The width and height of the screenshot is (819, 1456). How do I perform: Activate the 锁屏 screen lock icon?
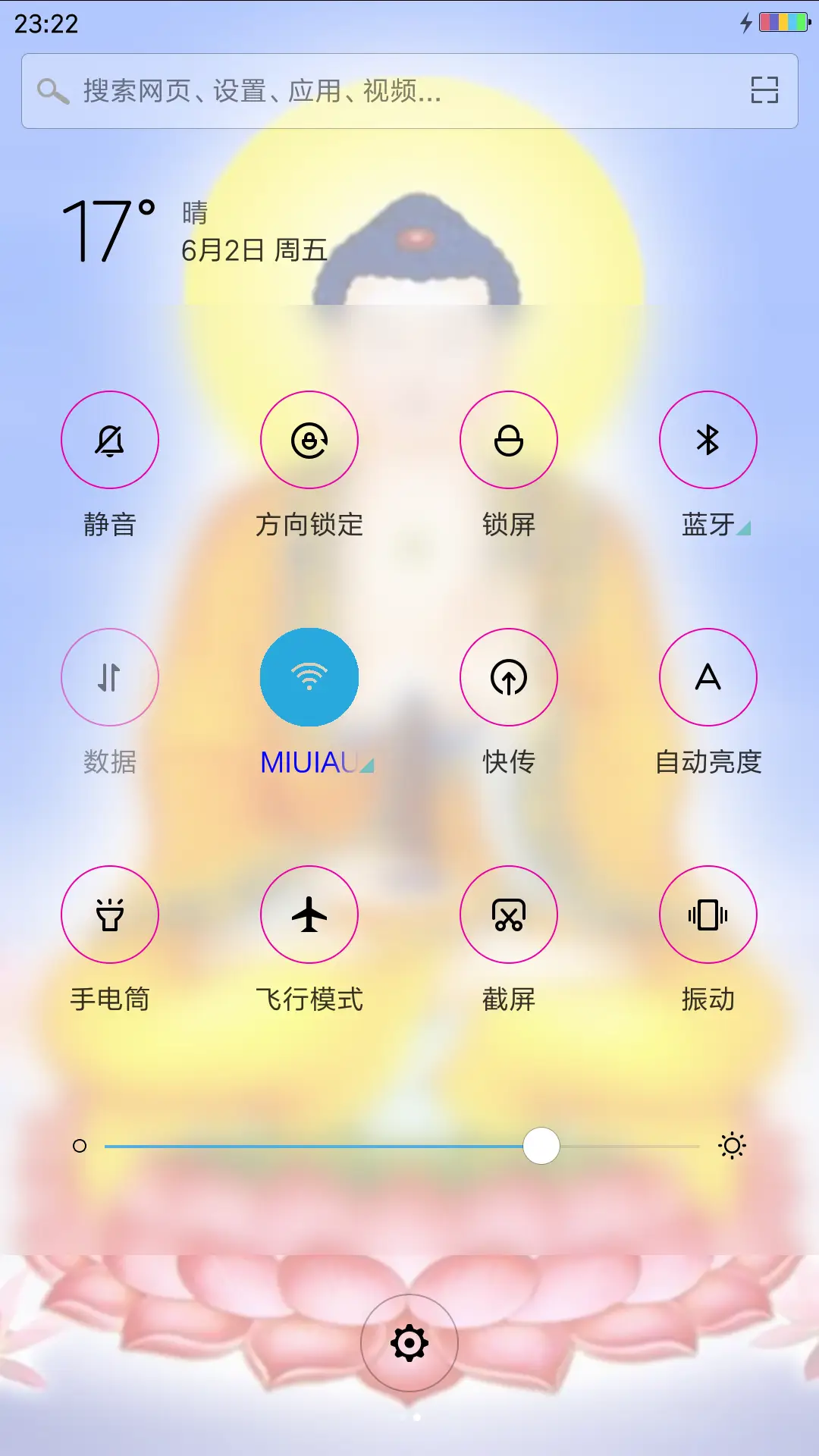tap(509, 440)
